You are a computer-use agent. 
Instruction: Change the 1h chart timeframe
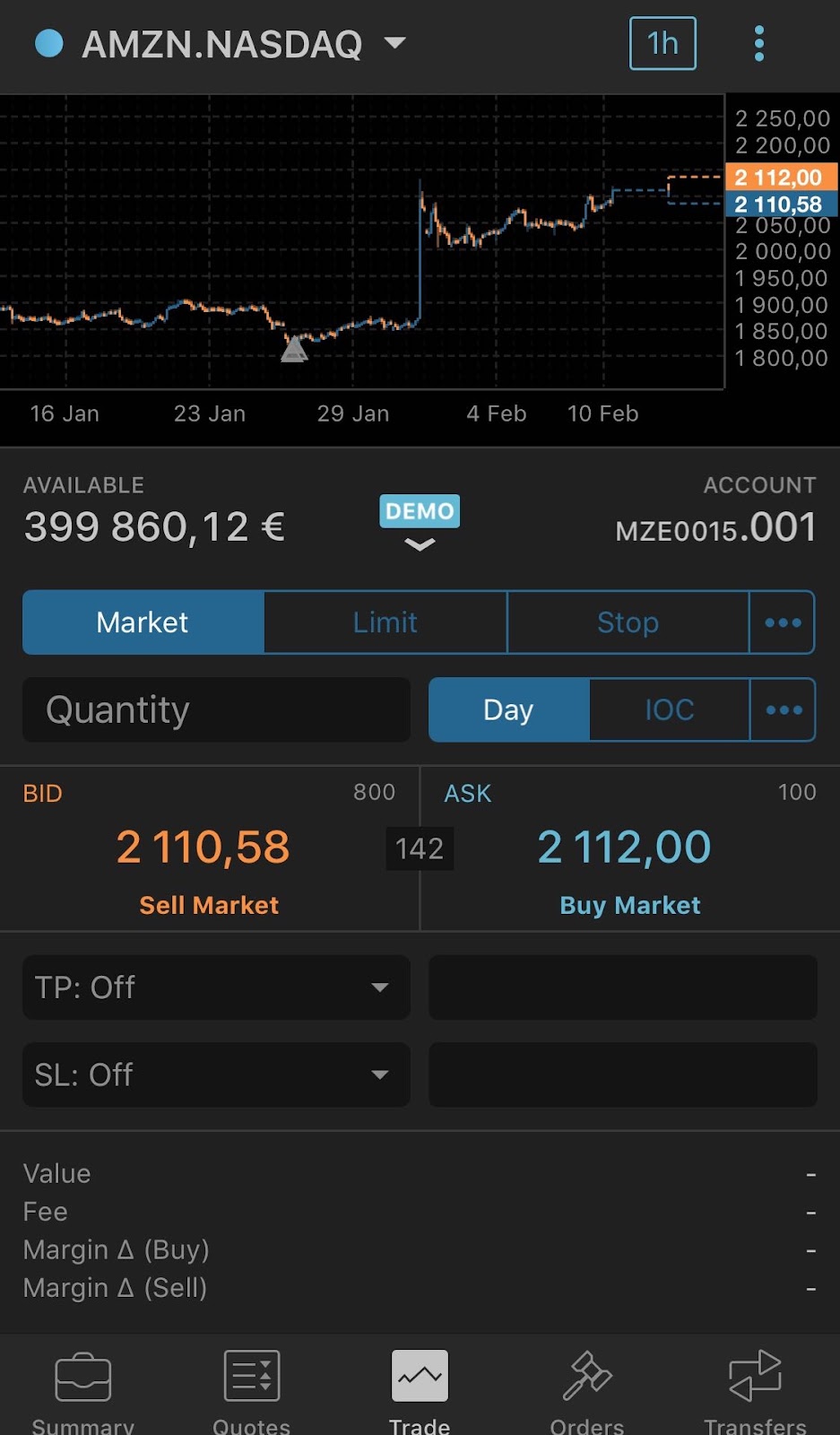click(662, 43)
